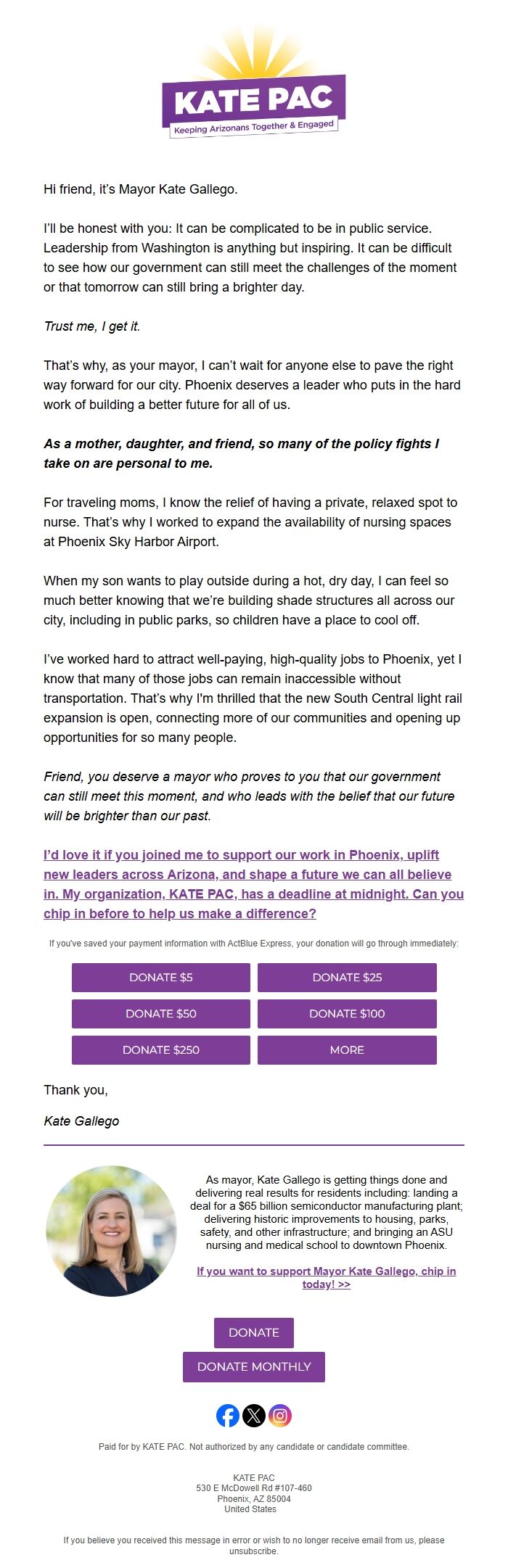Screen dimensions: 508x1568
Task: Open the purple KATE PAC deadline link
Action: point(253,884)
